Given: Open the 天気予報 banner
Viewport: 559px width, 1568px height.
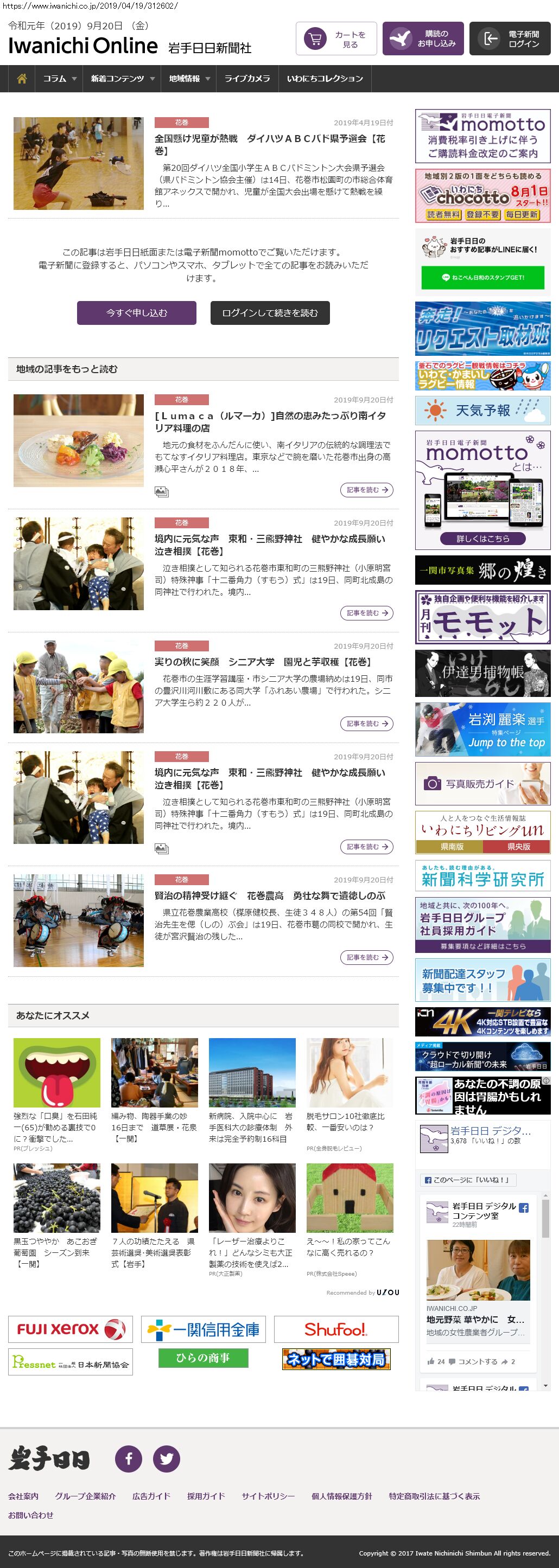Looking at the screenshot, I should (x=483, y=410).
